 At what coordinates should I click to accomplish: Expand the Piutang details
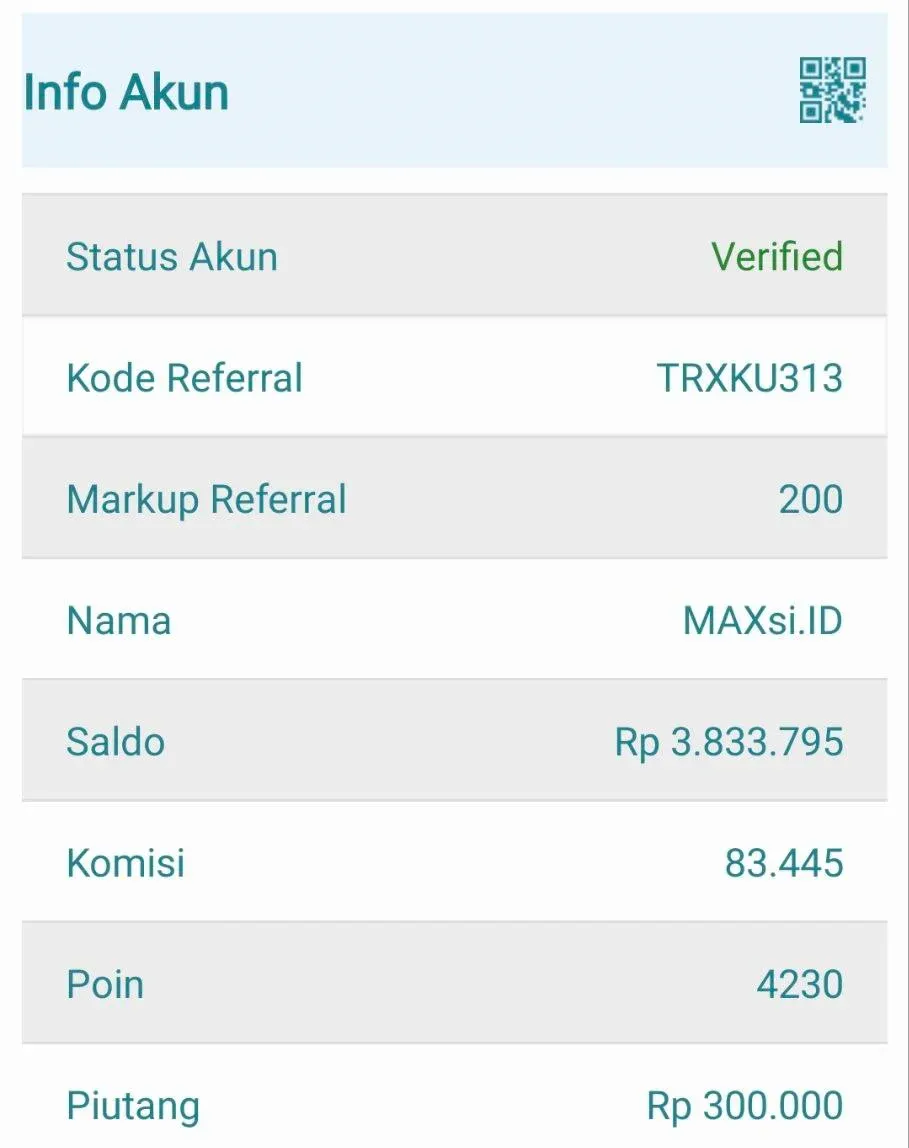tap(454, 1105)
